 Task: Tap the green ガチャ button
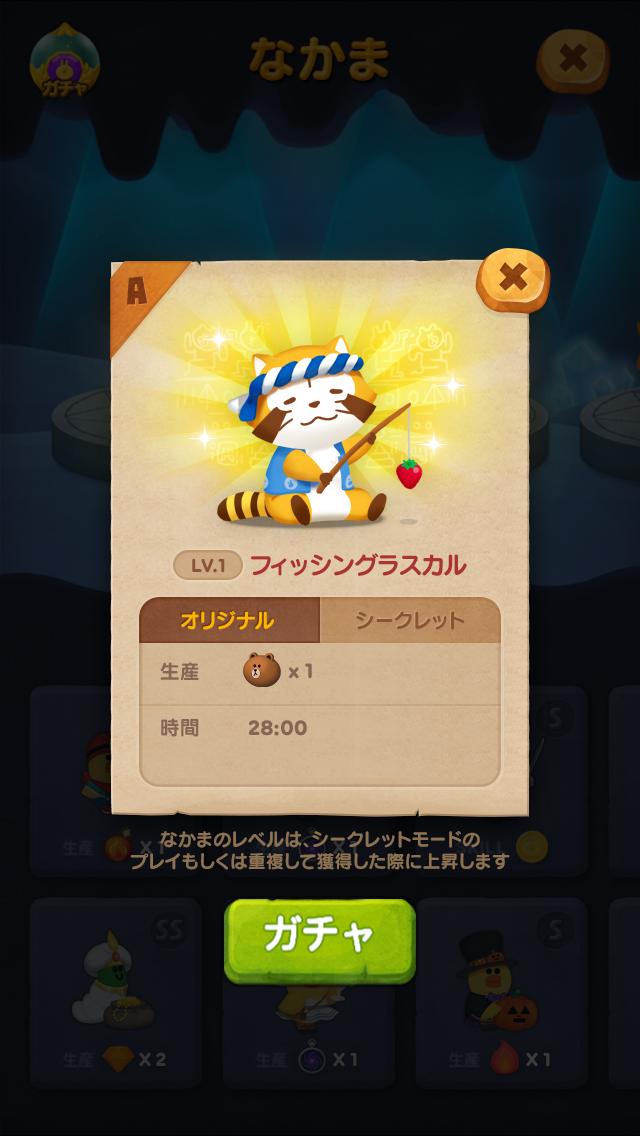point(319,938)
